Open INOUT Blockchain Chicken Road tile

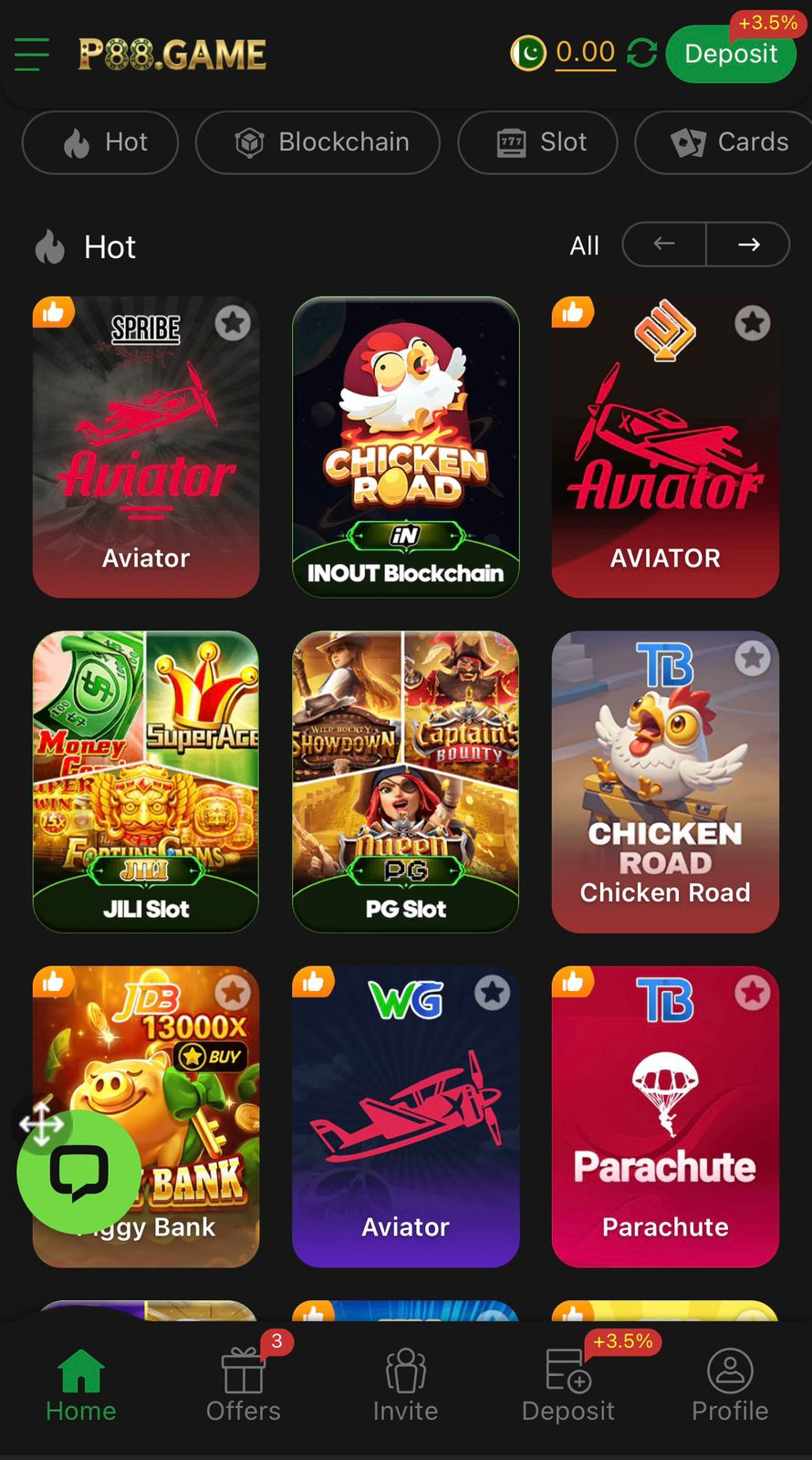(x=405, y=447)
